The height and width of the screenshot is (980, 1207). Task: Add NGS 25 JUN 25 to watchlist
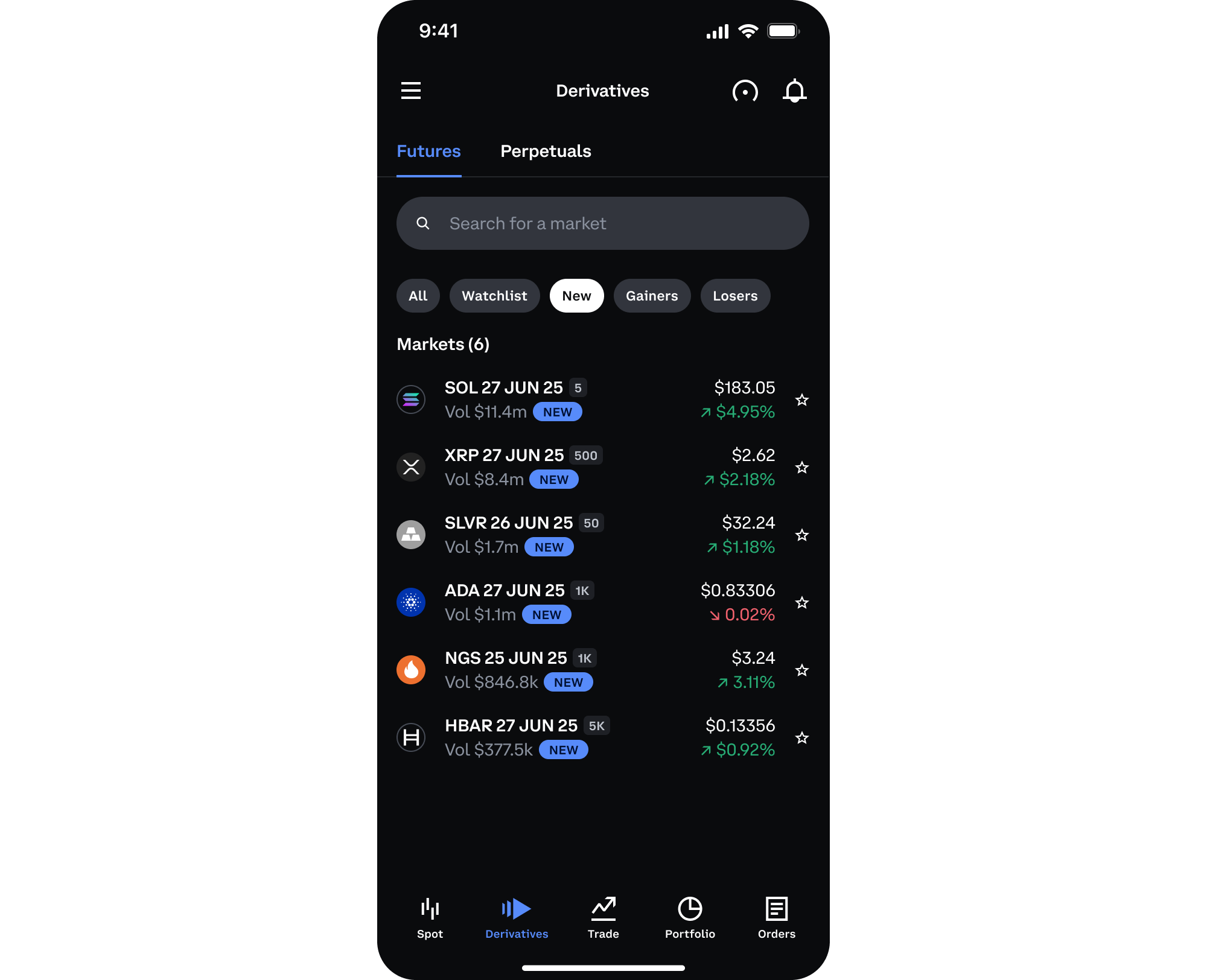801,670
